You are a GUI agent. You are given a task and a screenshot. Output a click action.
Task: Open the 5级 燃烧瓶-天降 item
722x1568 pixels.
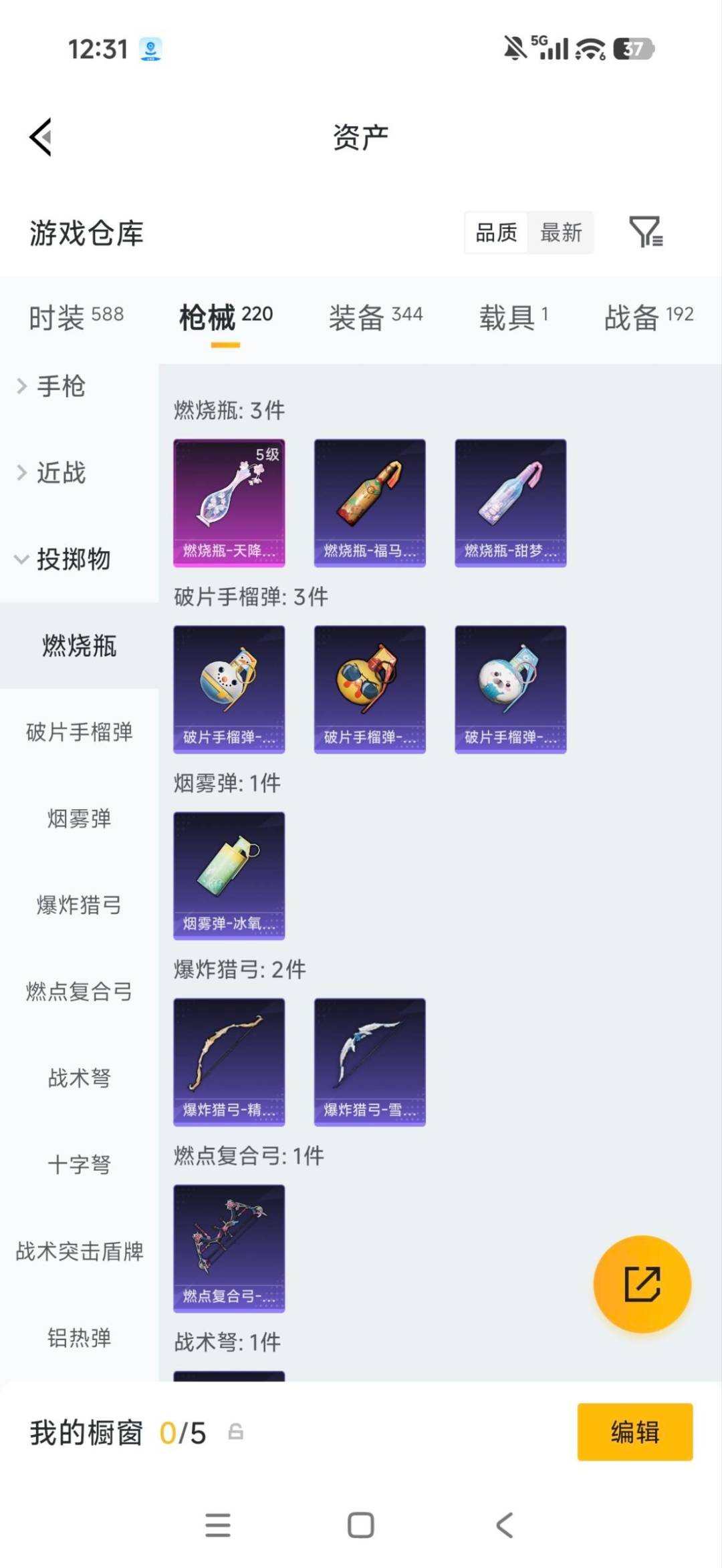[x=229, y=503]
